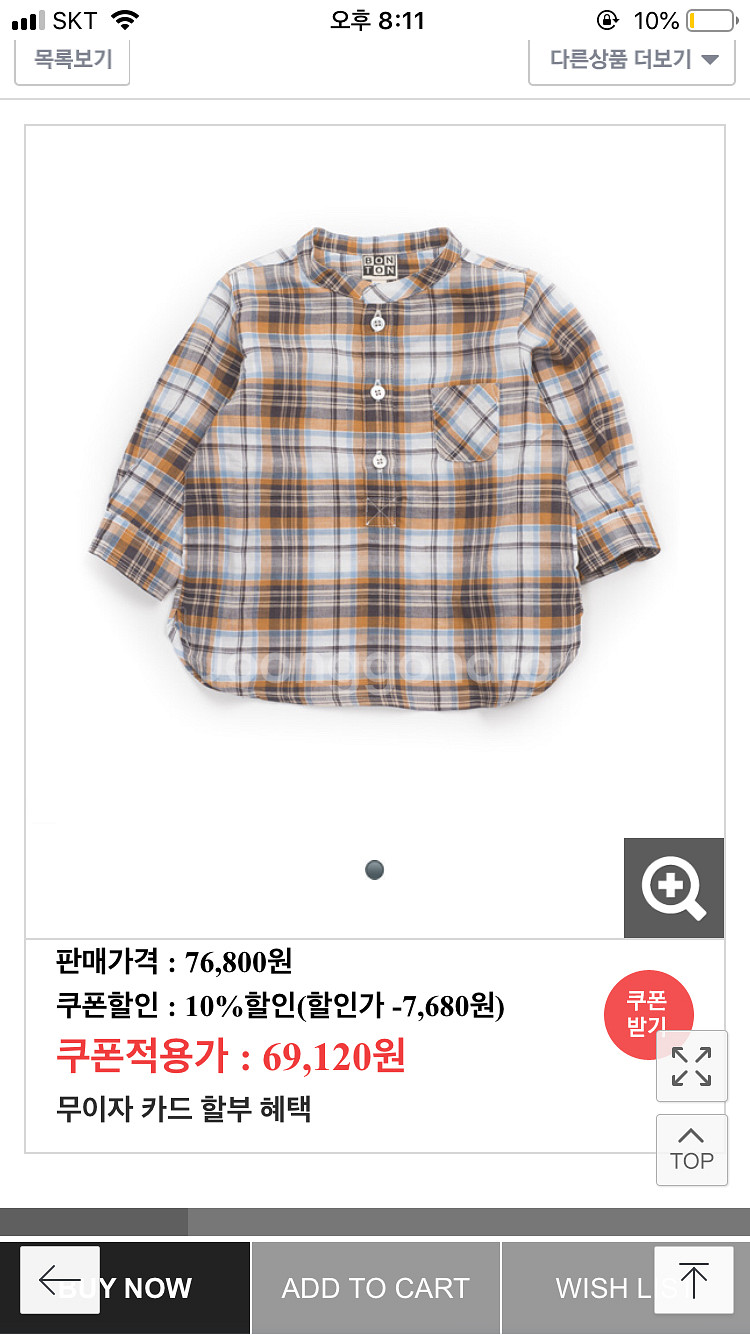Select the ADD TO CART tab

(x=375, y=1288)
